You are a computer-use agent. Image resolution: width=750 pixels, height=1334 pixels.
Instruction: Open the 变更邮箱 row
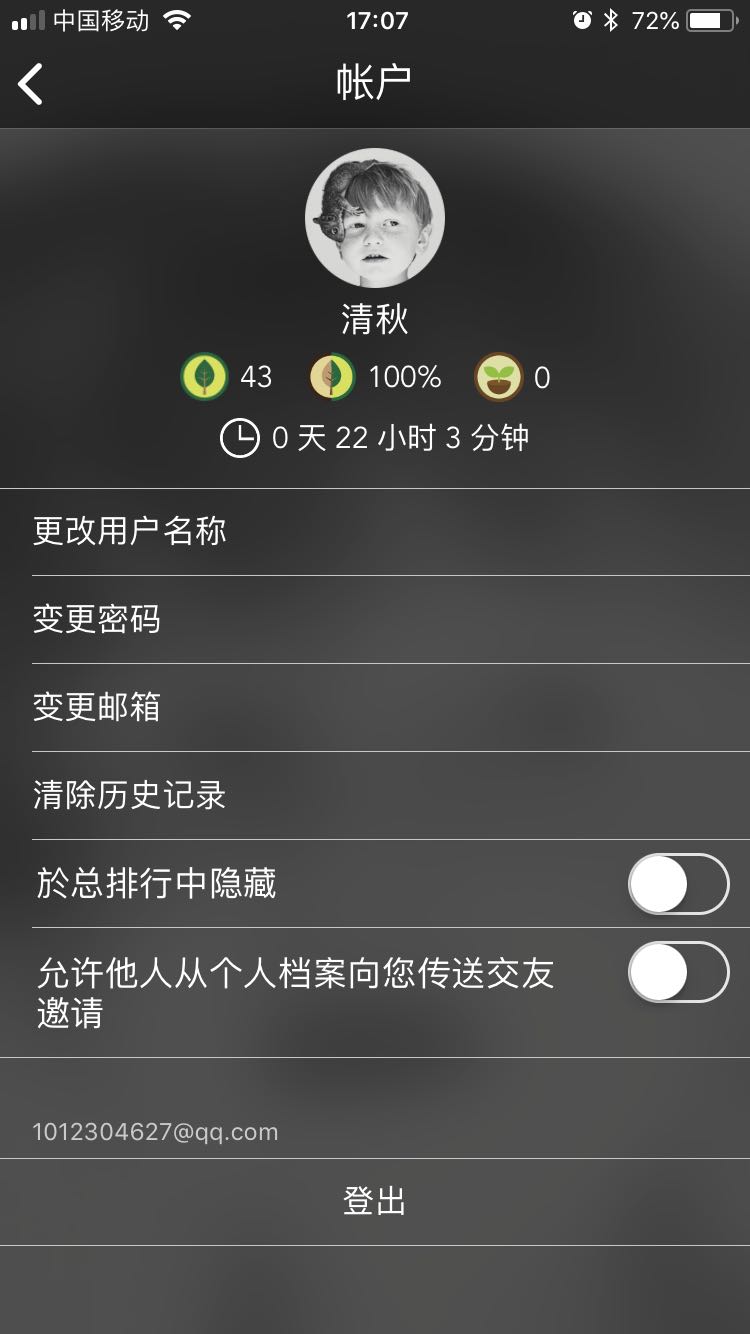[375, 708]
